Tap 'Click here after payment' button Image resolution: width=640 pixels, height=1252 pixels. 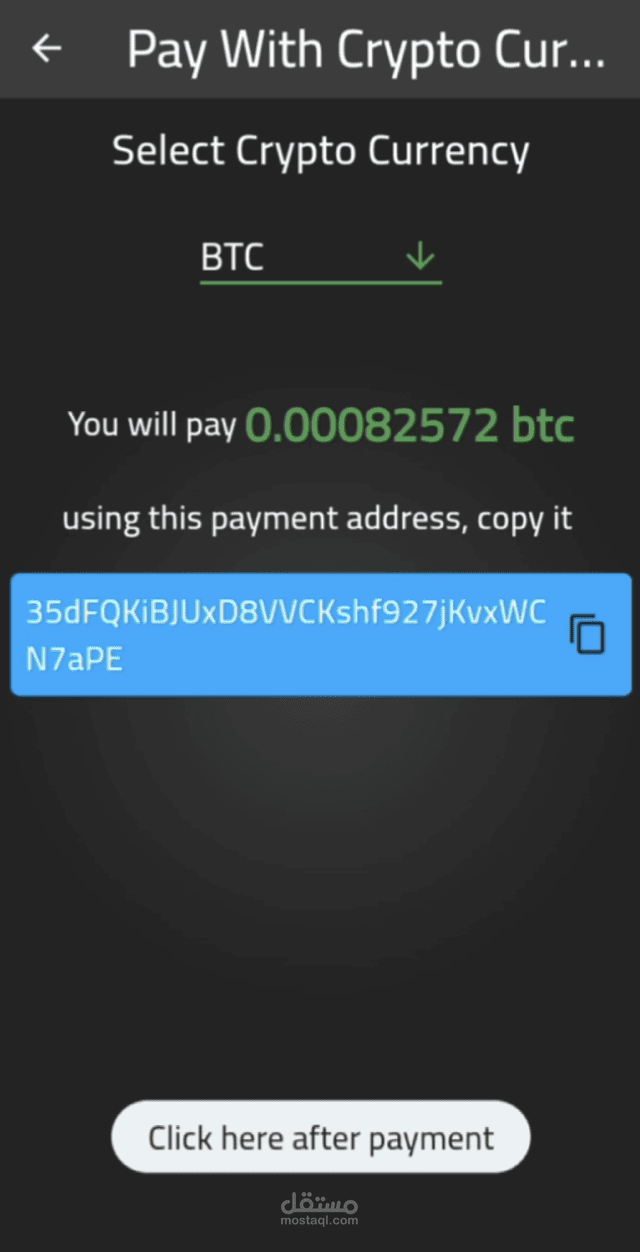(320, 1137)
